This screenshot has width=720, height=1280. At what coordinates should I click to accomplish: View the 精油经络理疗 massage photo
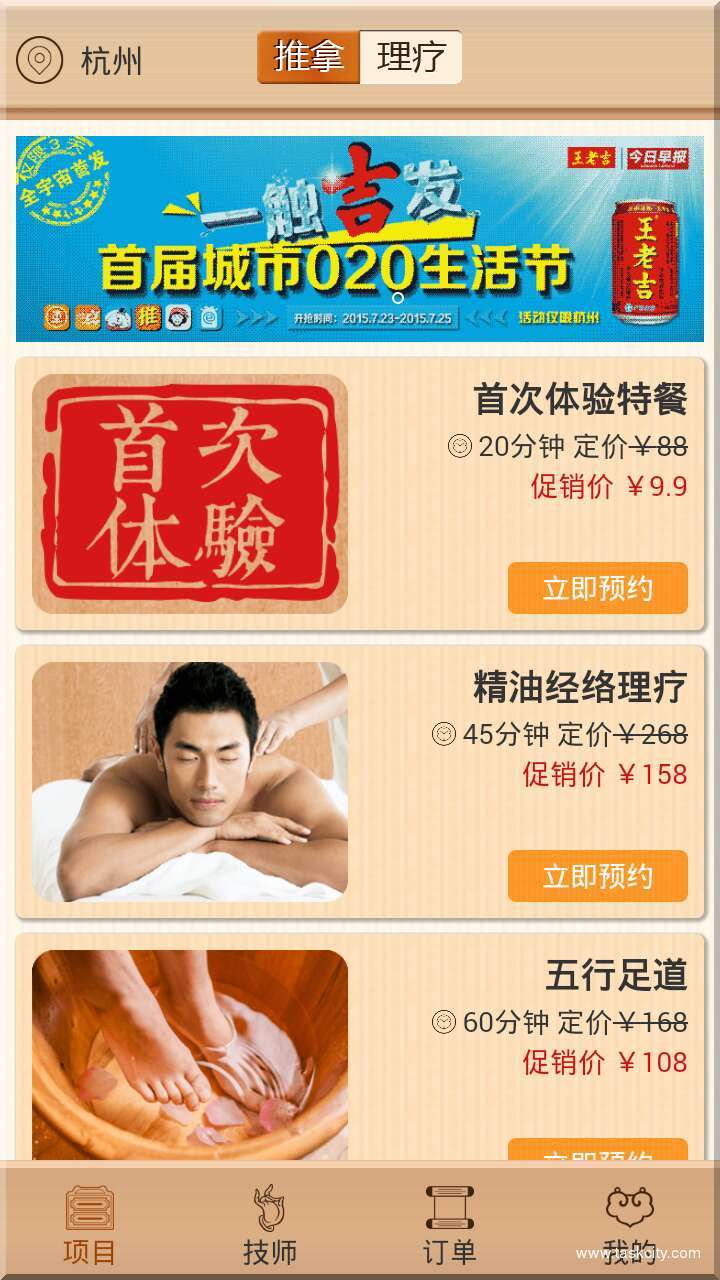pos(190,782)
